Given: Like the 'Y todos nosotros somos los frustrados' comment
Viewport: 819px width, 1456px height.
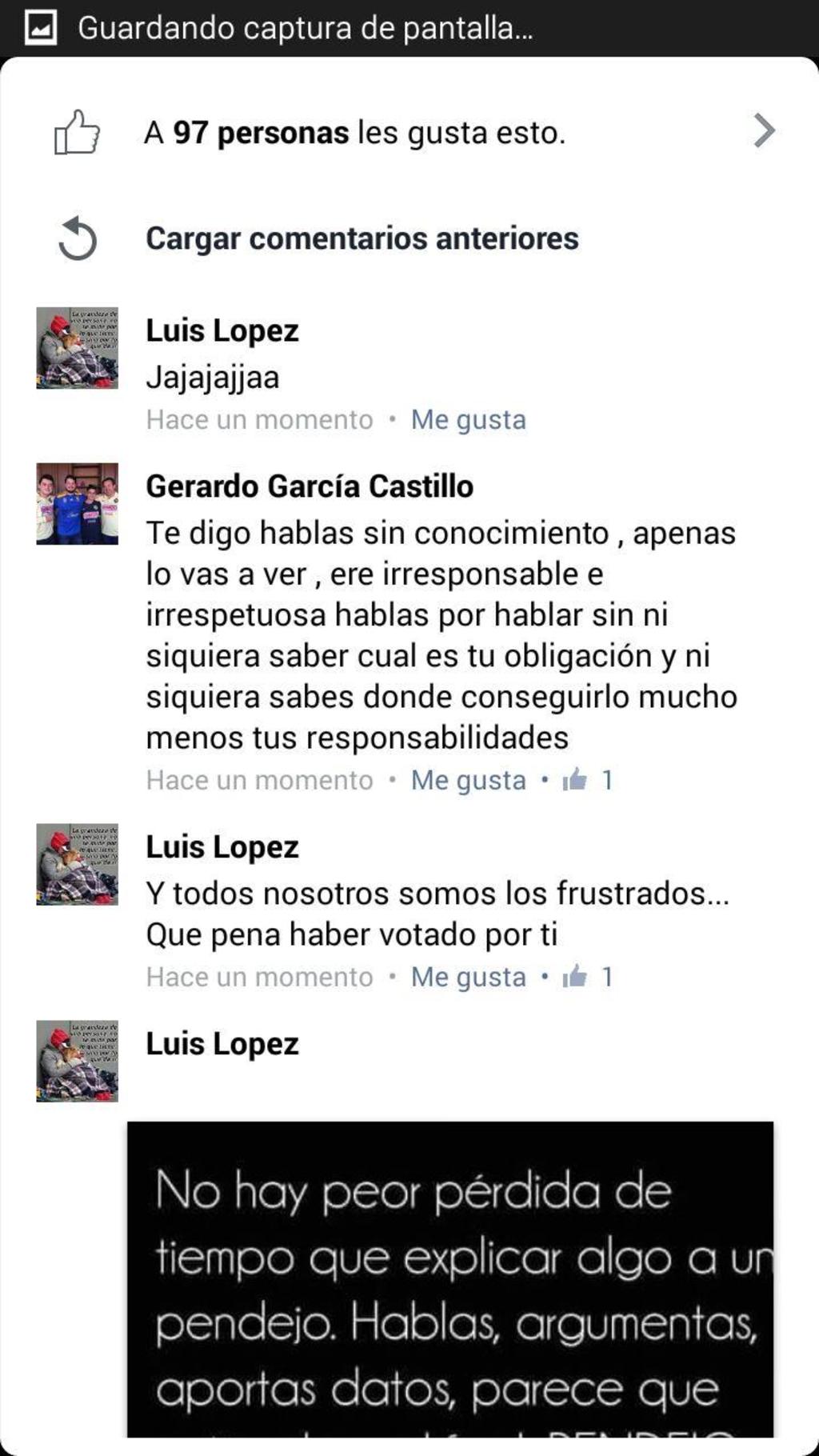Looking at the screenshot, I should 468,977.
